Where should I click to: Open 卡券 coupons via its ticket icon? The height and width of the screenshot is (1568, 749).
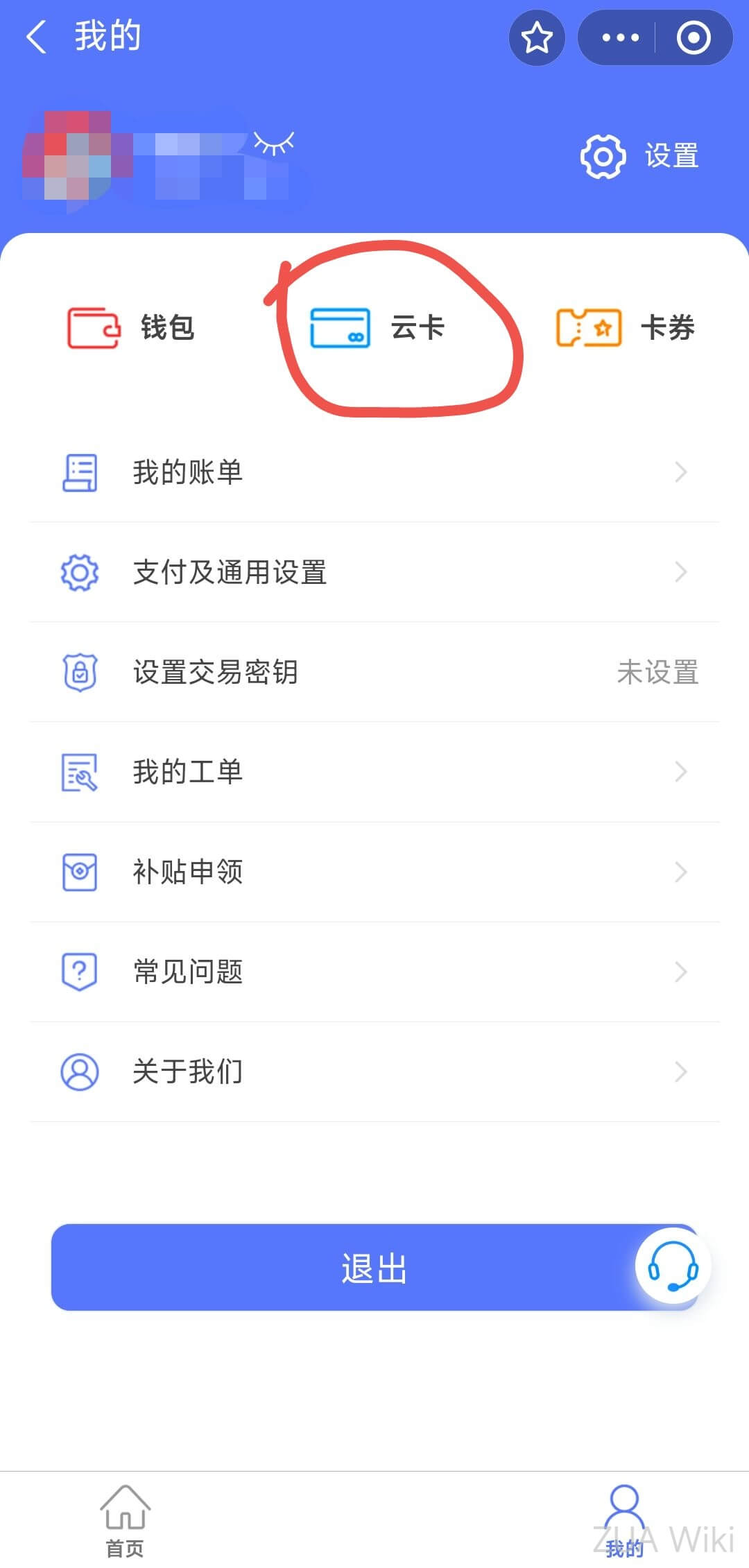(x=589, y=327)
